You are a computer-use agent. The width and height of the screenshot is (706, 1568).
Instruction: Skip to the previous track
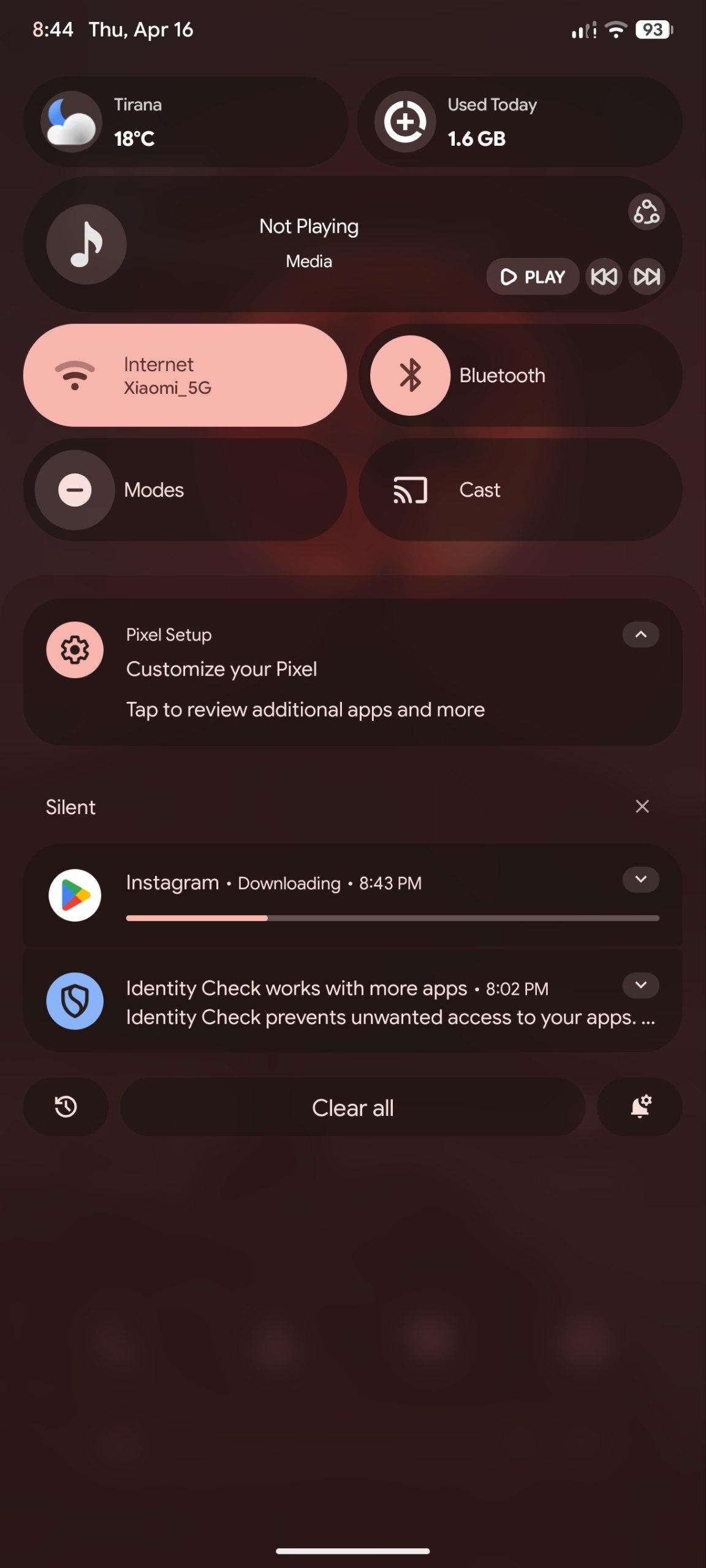(x=604, y=277)
